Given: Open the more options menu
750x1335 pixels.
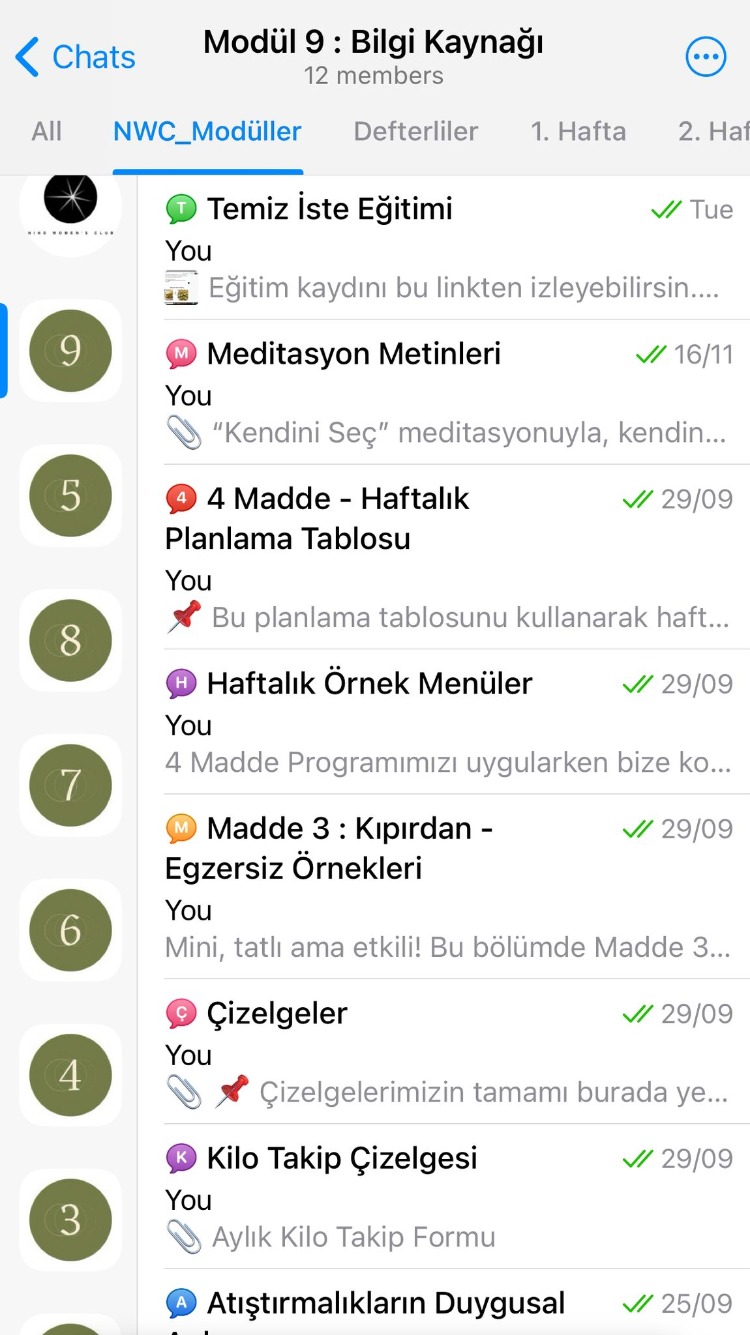Looking at the screenshot, I should coord(706,57).
